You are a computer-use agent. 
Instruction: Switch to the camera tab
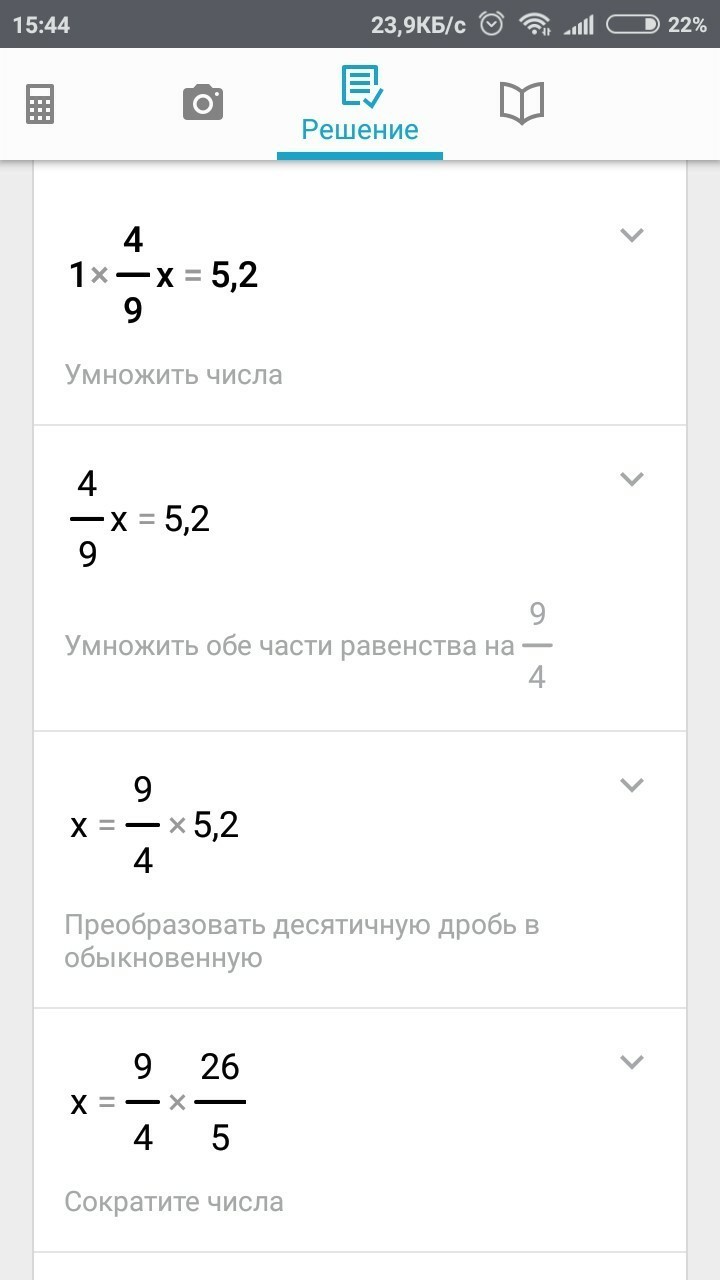pos(203,103)
